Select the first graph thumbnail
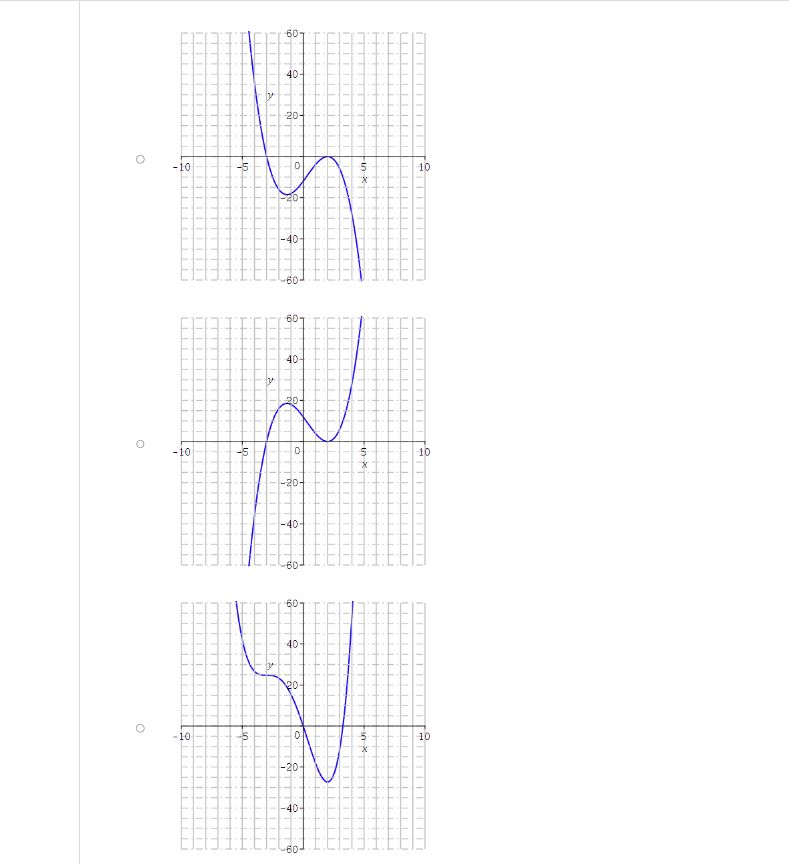This screenshot has width=789, height=864. (x=303, y=155)
